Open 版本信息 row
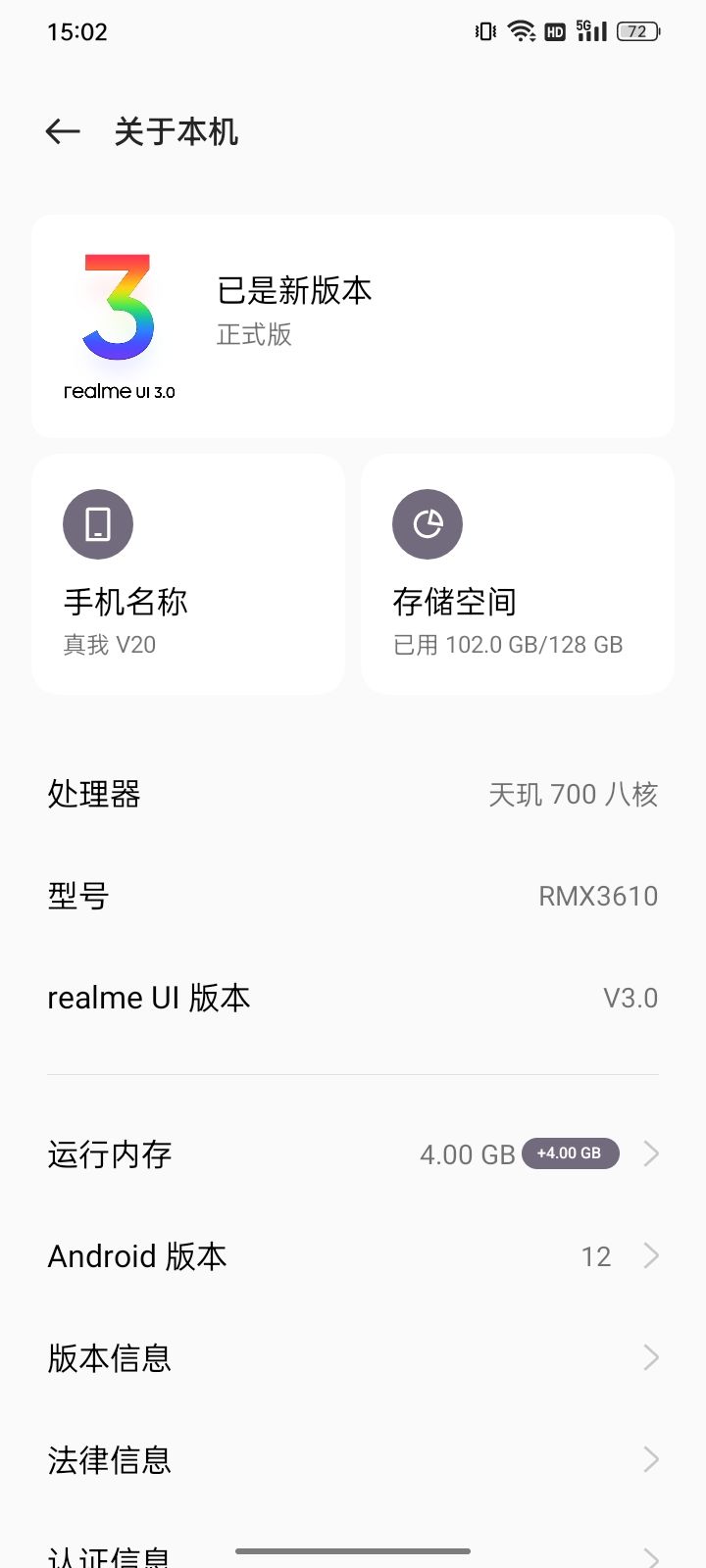This screenshot has width=706, height=1568. click(353, 1358)
